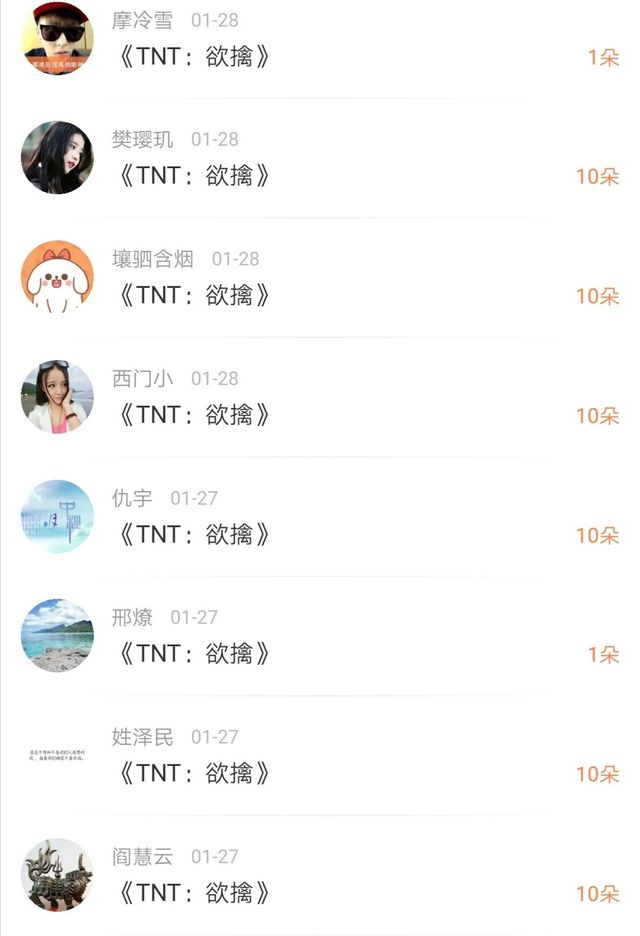Open the row from 摩冷雪
Screen dimensions: 640x936
point(320,40)
